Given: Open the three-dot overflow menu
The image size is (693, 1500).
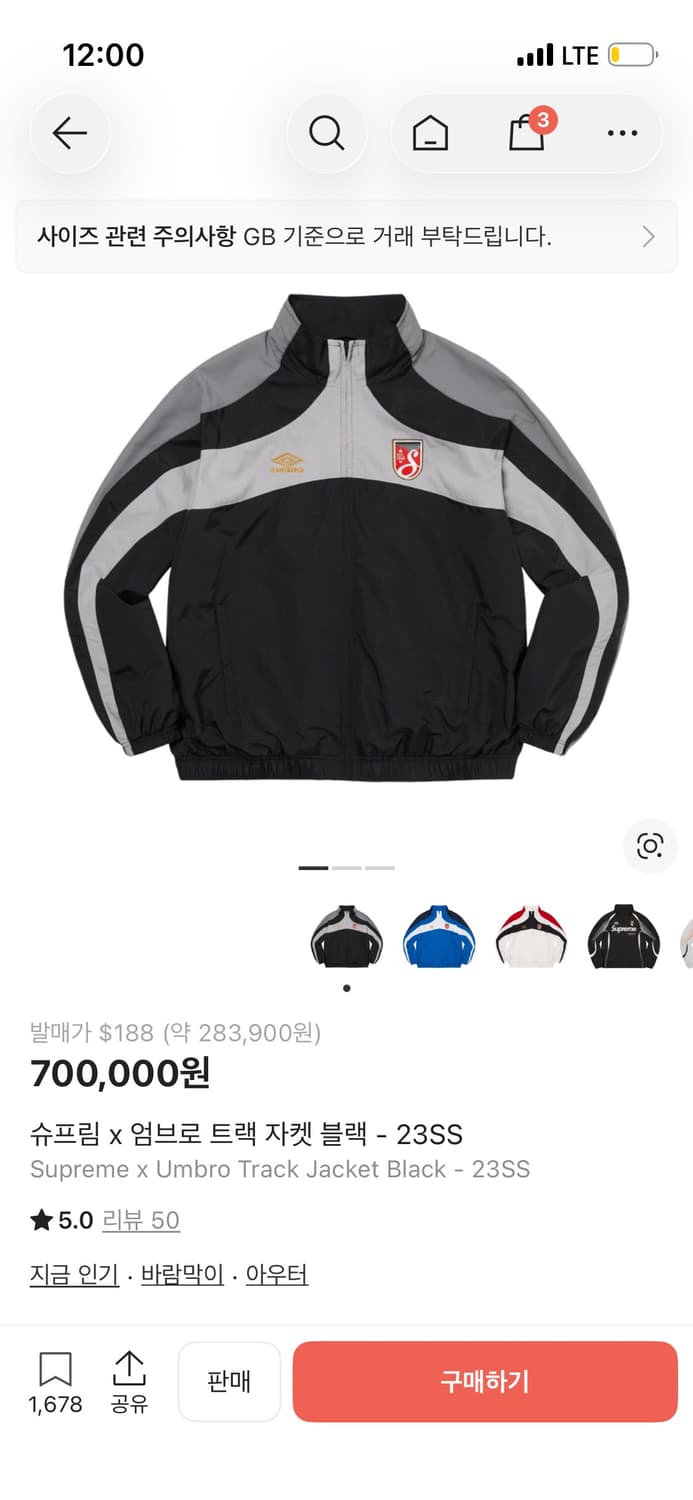Looking at the screenshot, I should pyautogui.click(x=622, y=133).
